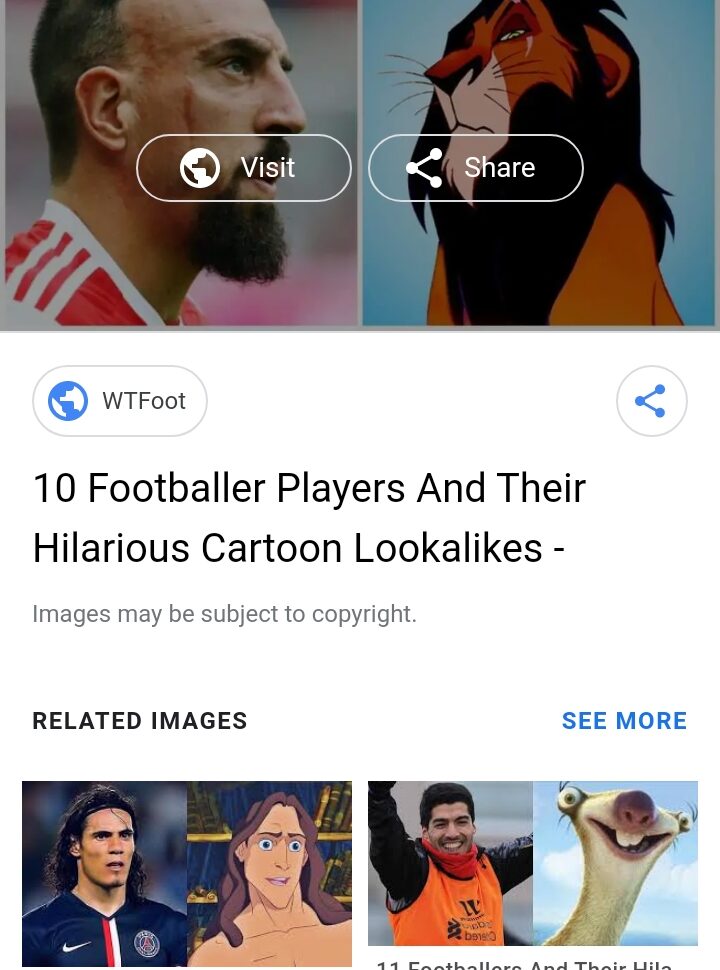Open the related image with the sloth cartoon
The image size is (720, 970).
point(532,862)
